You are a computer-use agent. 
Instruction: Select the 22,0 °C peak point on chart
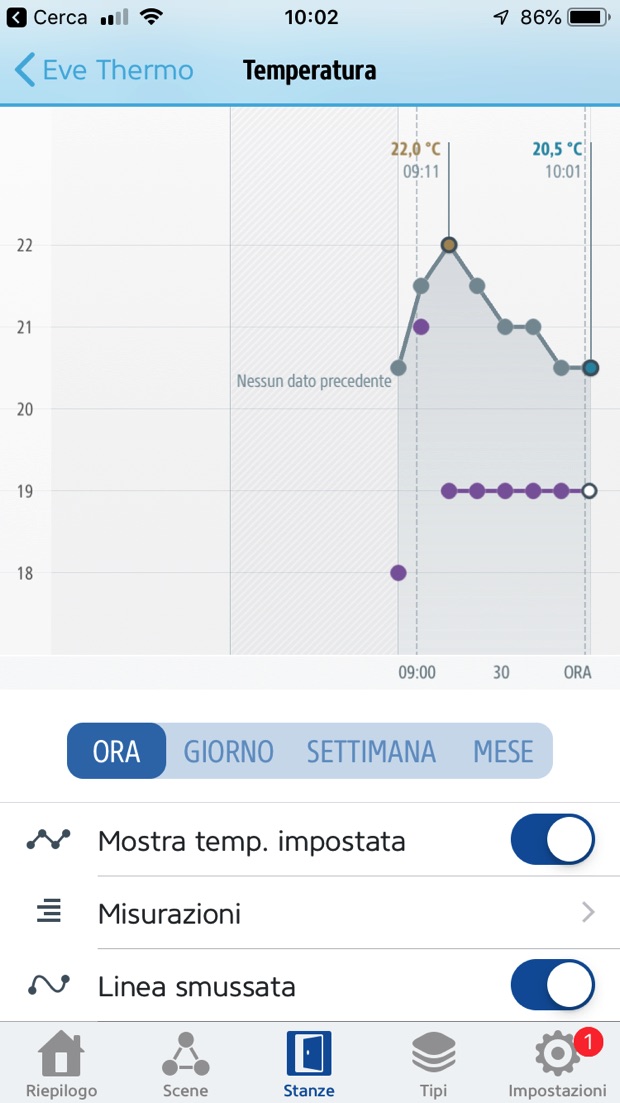449,245
